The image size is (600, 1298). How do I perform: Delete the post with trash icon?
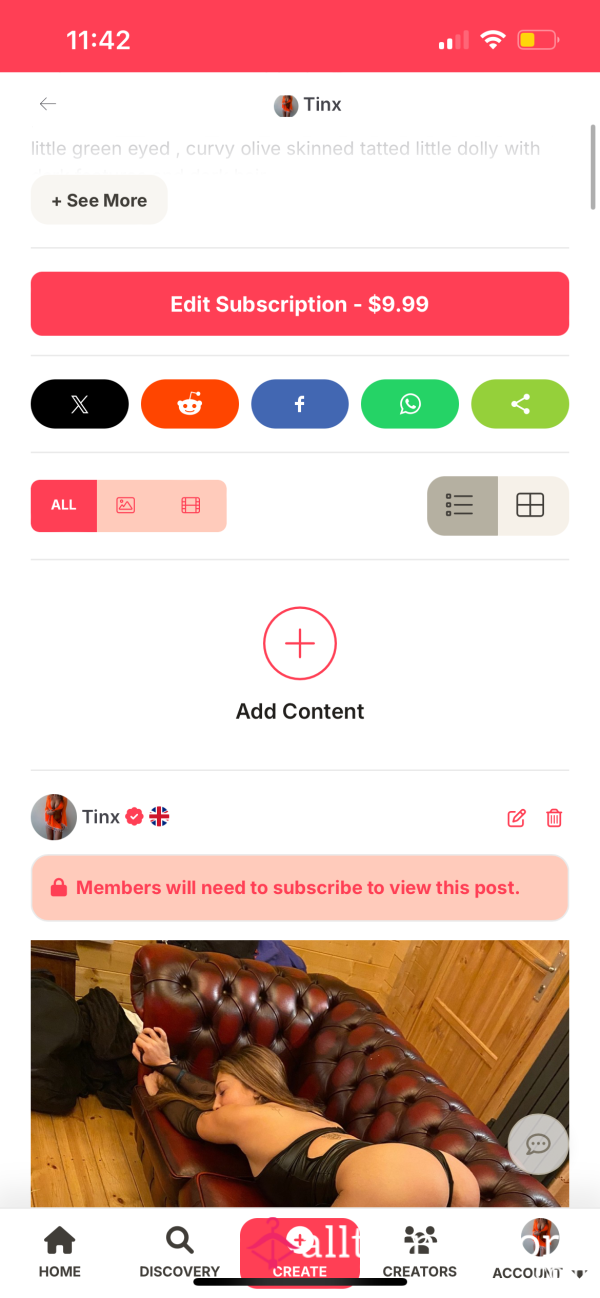pos(554,818)
